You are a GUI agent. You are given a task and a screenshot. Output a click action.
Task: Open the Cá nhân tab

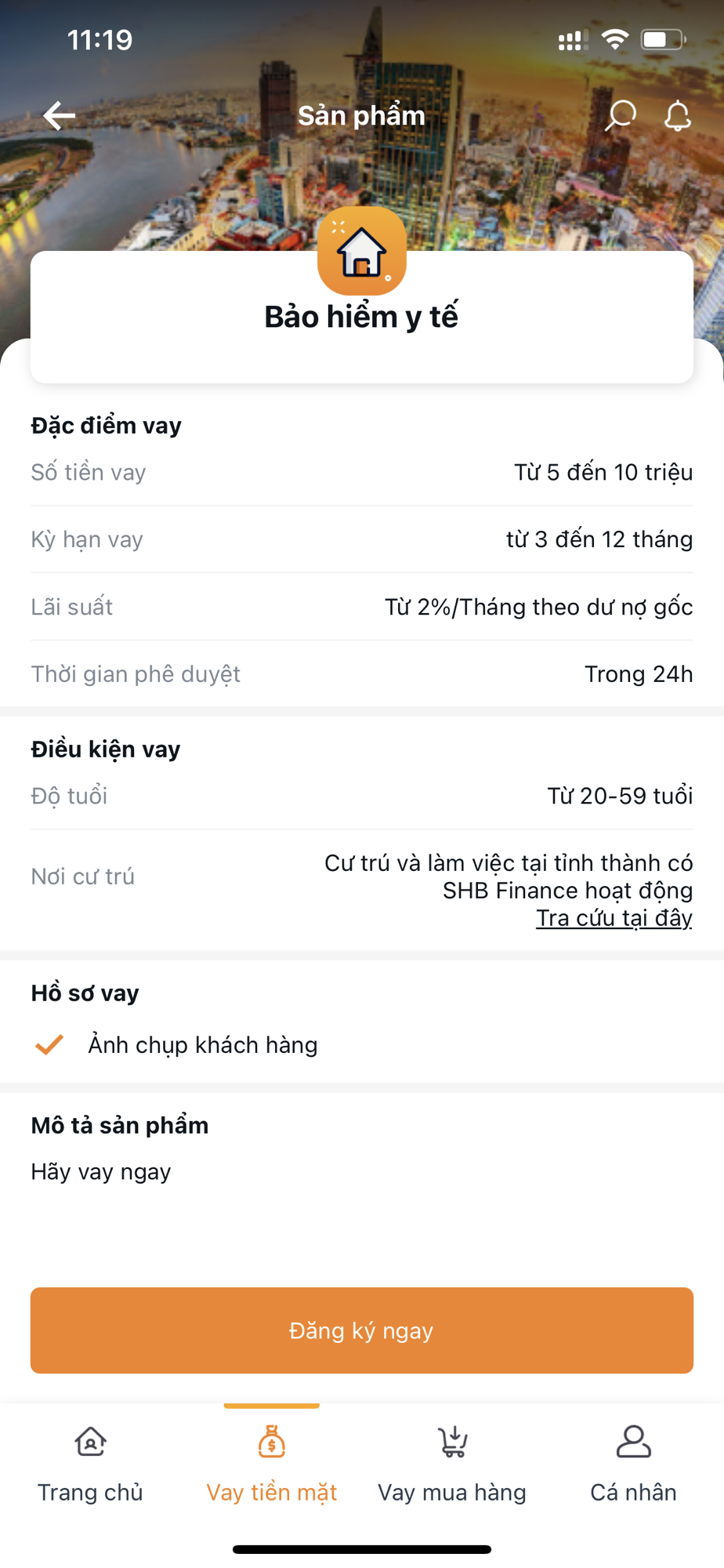[633, 1465]
